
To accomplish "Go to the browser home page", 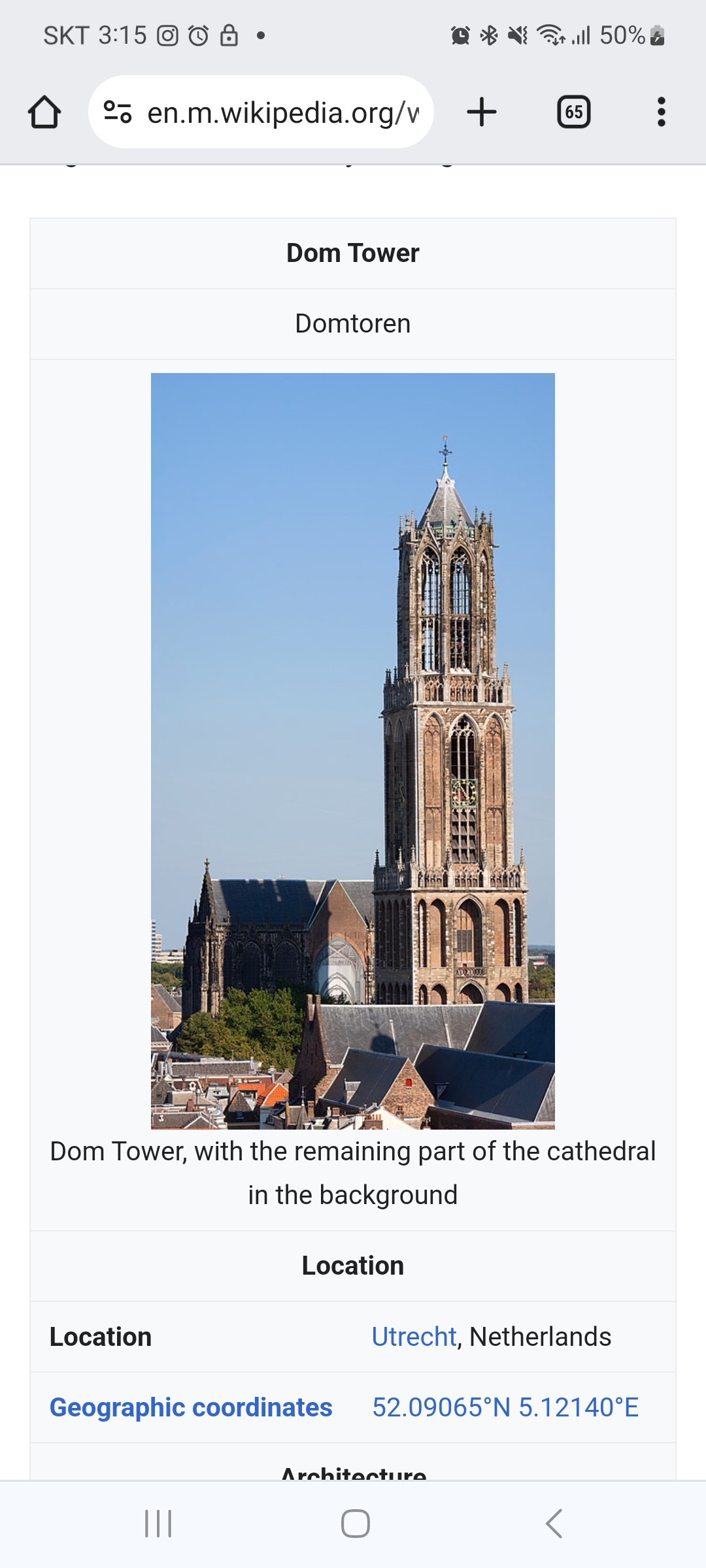I will tap(44, 112).
